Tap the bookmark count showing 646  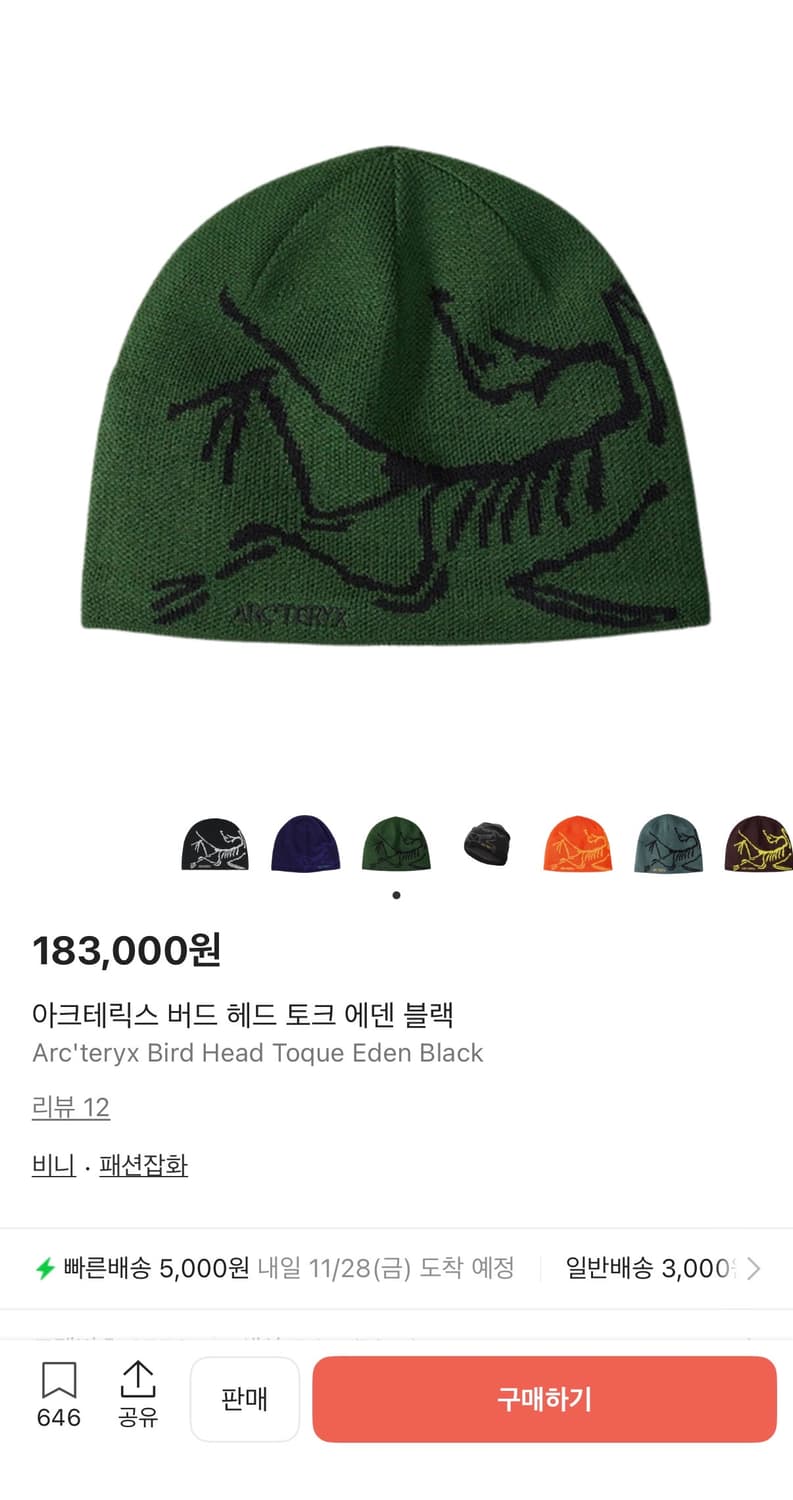click(x=60, y=1416)
